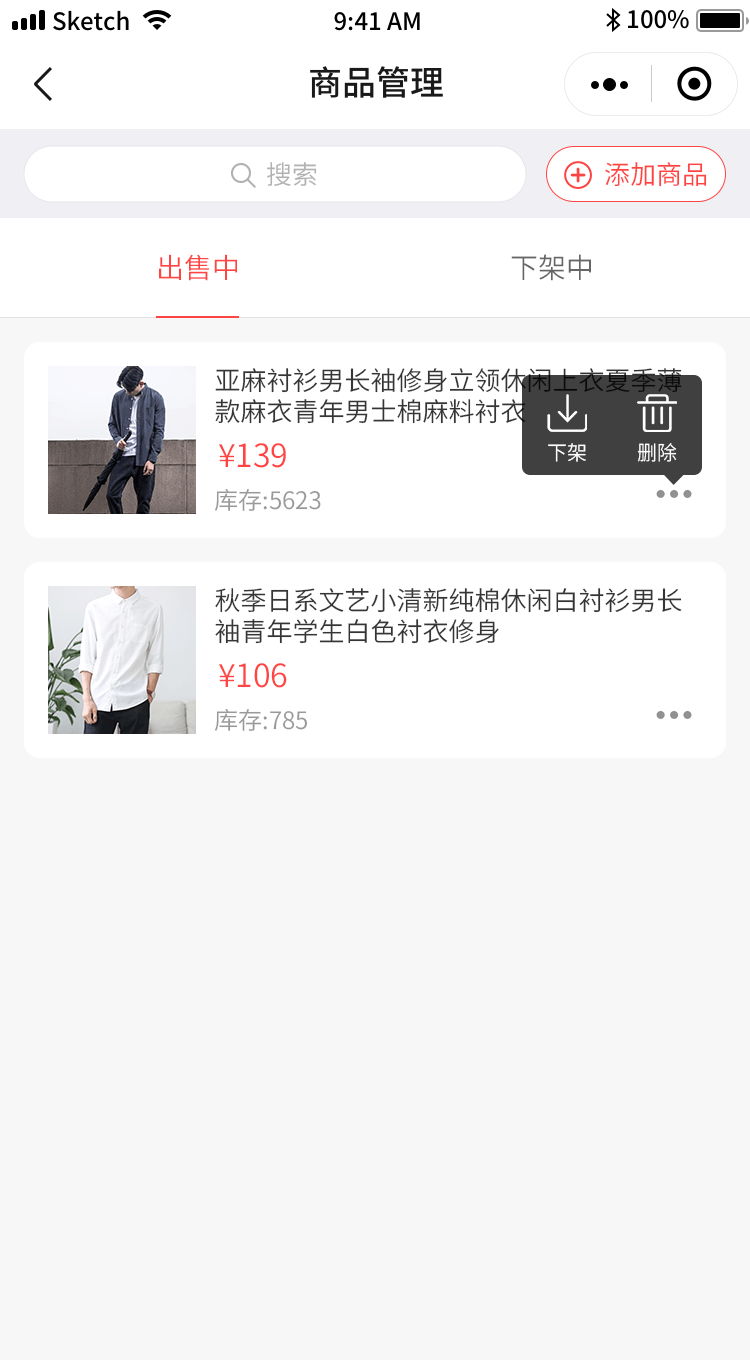The height and width of the screenshot is (1360, 750).
Task: Open the mini-program three-dot menu
Action: (609, 85)
